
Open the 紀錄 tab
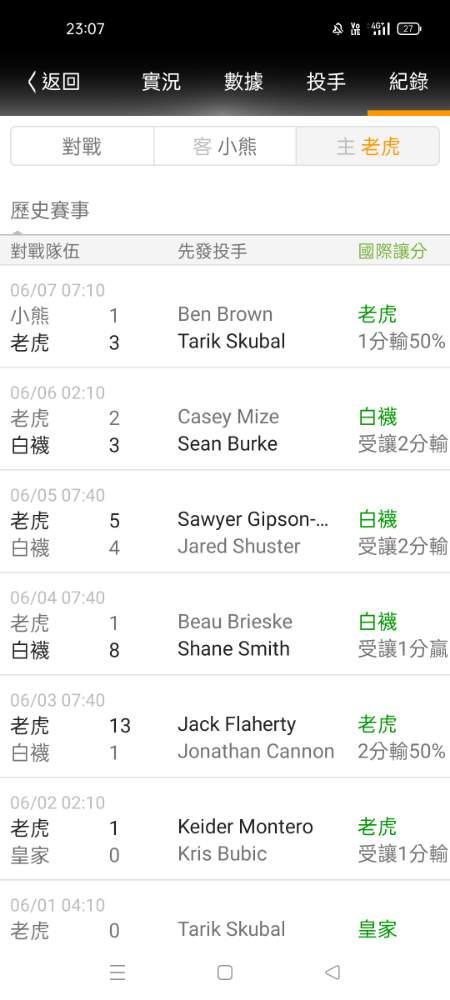tap(409, 82)
